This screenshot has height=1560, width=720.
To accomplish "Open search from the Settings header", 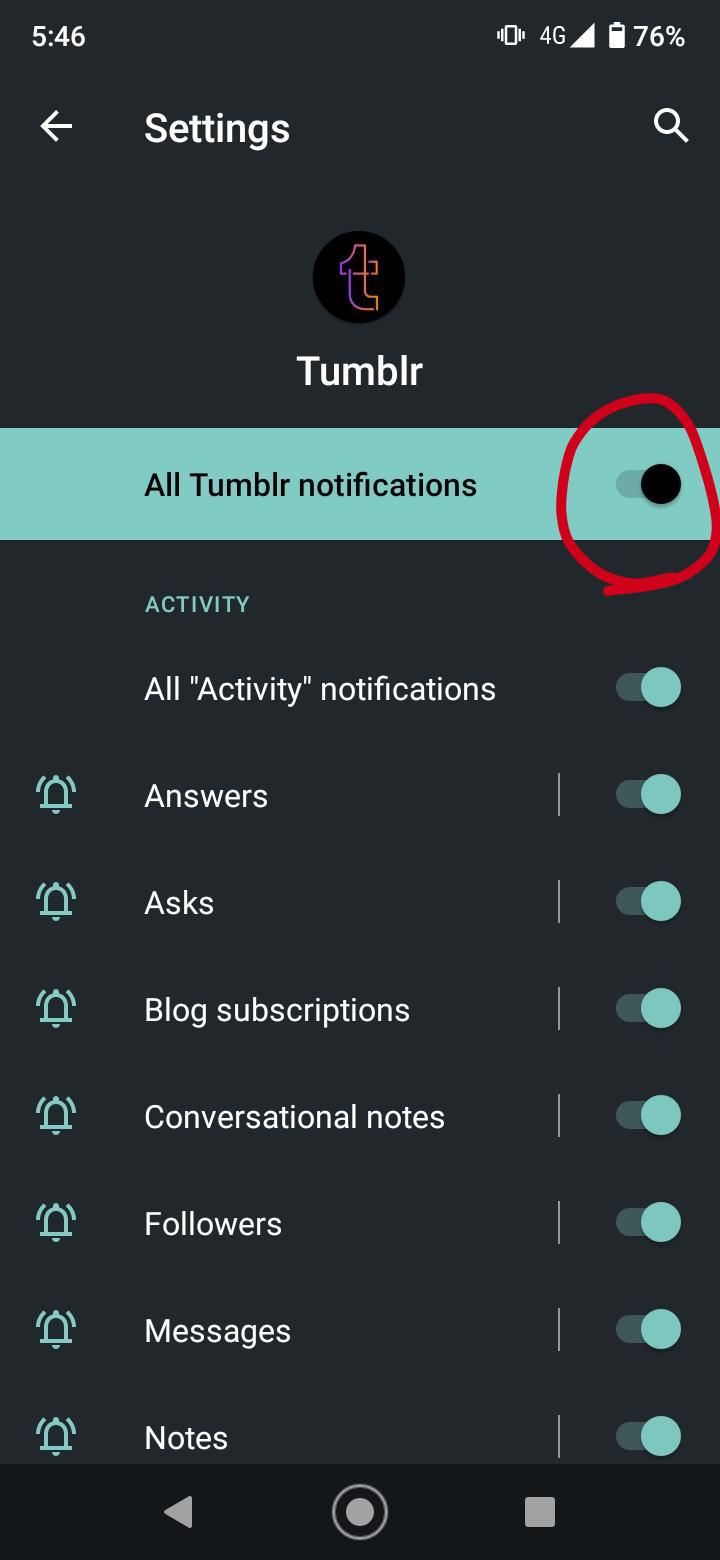I will coord(671,126).
